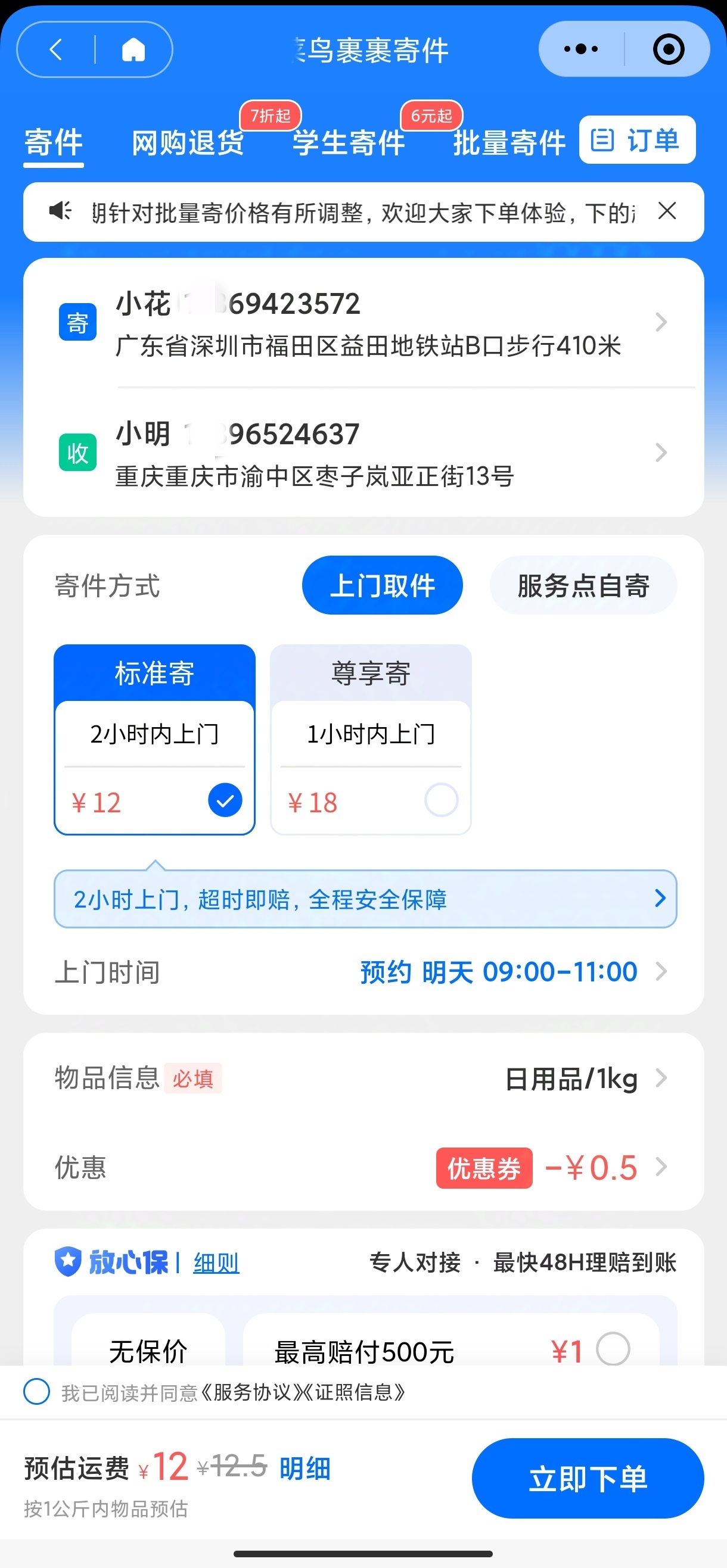The height and width of the screenshot is (1568, 727).
Task: Tap 立即下单 to place order
Action: pyautogui.click(x=588, y=1479)
